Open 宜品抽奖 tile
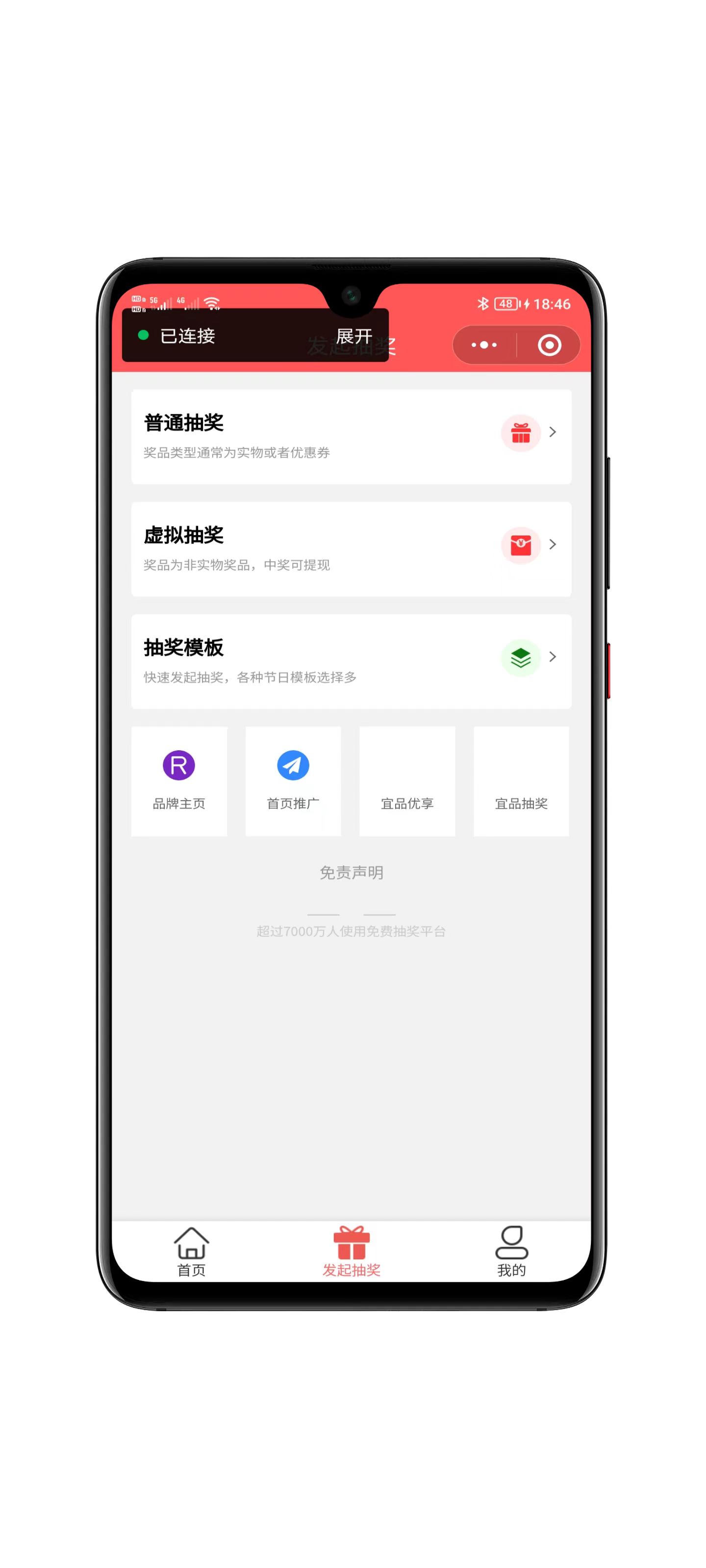This screenshot has width=706, height=1568. (x=521, y=781)
